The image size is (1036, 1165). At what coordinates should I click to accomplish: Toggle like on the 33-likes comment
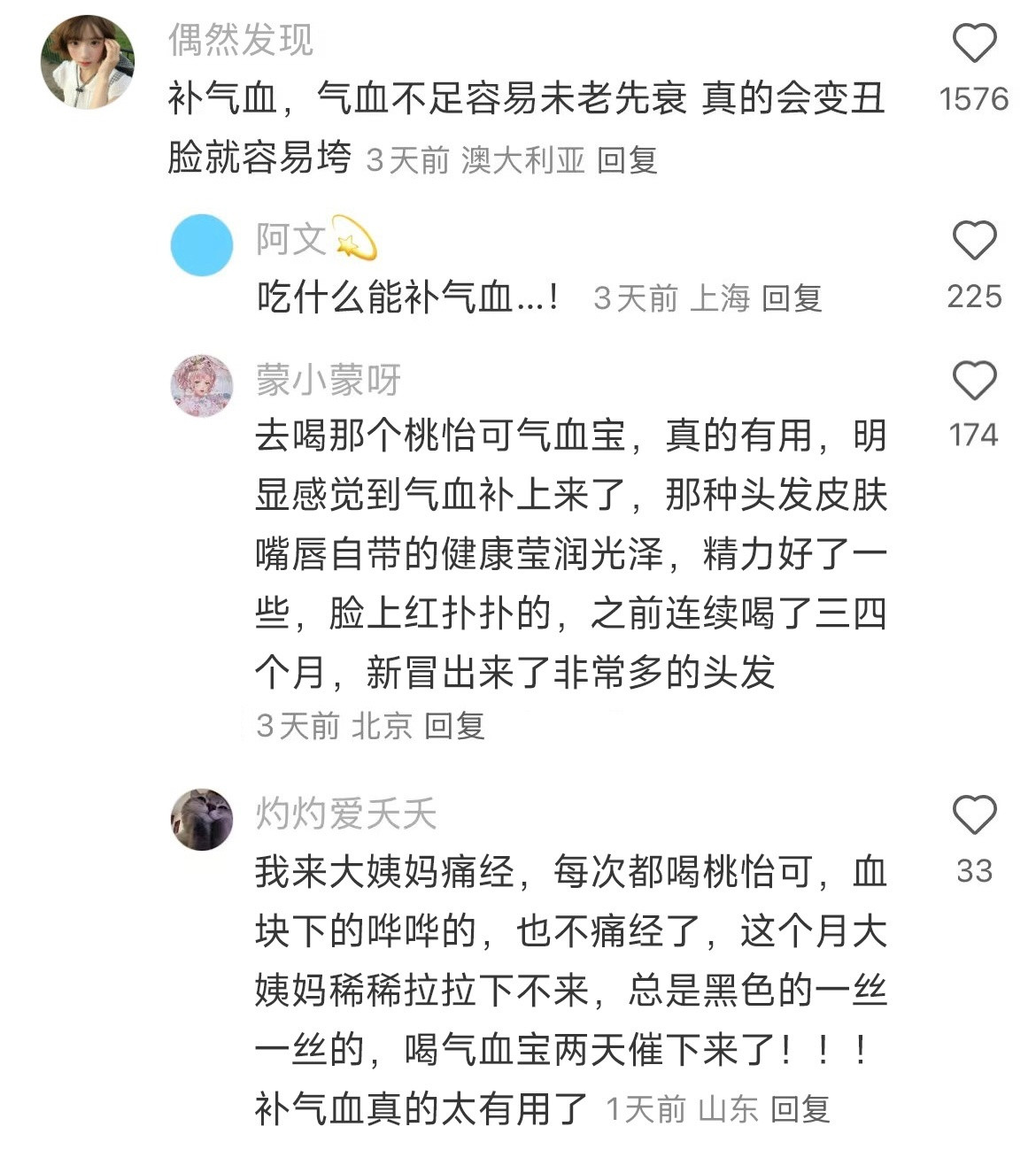pos(974,813)
